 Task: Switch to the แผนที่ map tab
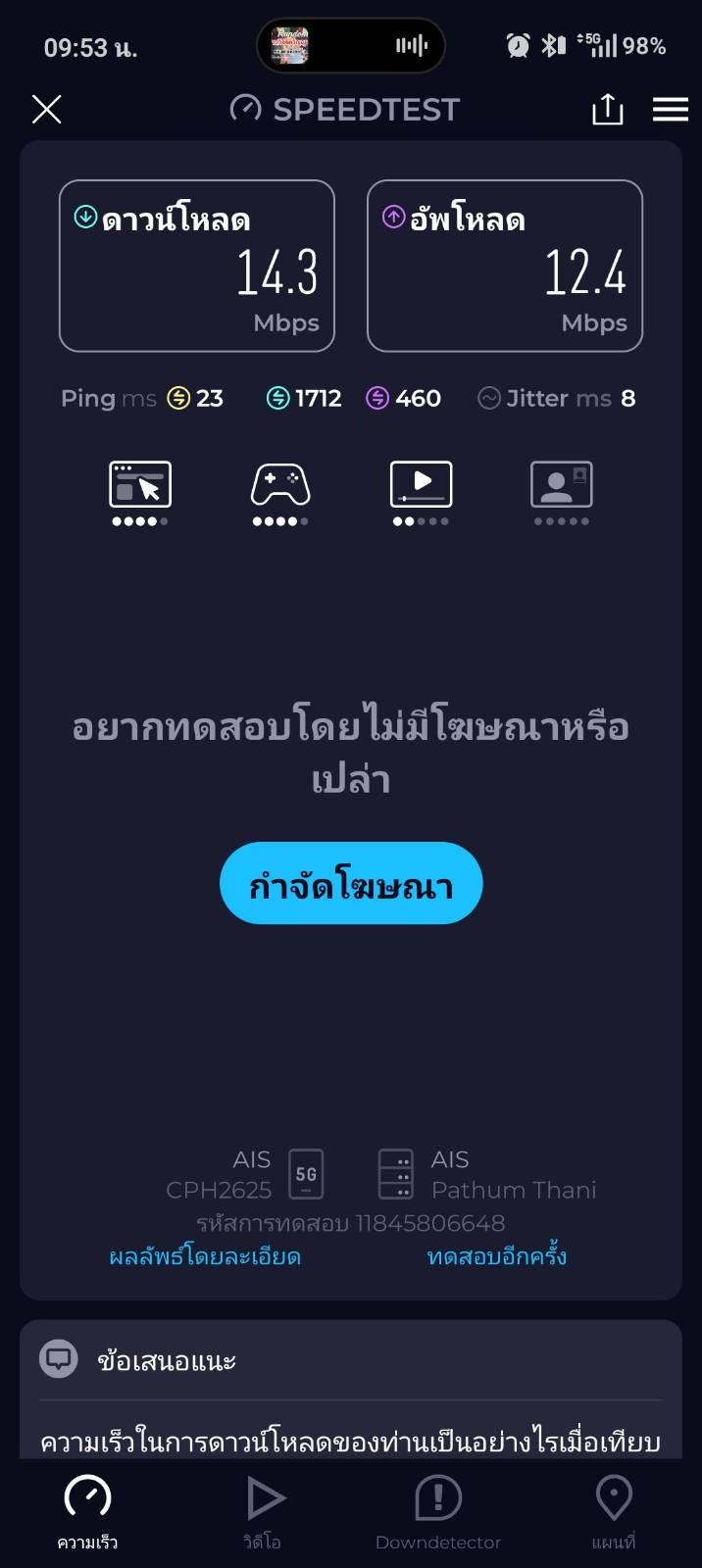point(614,1513)
